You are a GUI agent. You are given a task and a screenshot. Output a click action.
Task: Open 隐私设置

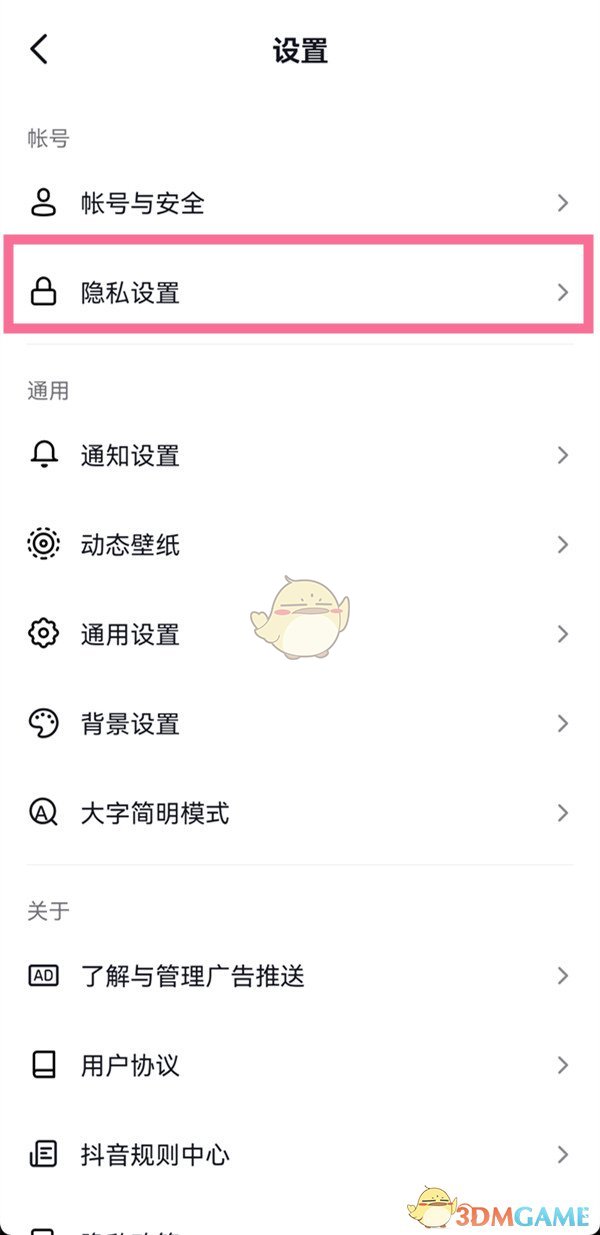click(x=131, y=293)
